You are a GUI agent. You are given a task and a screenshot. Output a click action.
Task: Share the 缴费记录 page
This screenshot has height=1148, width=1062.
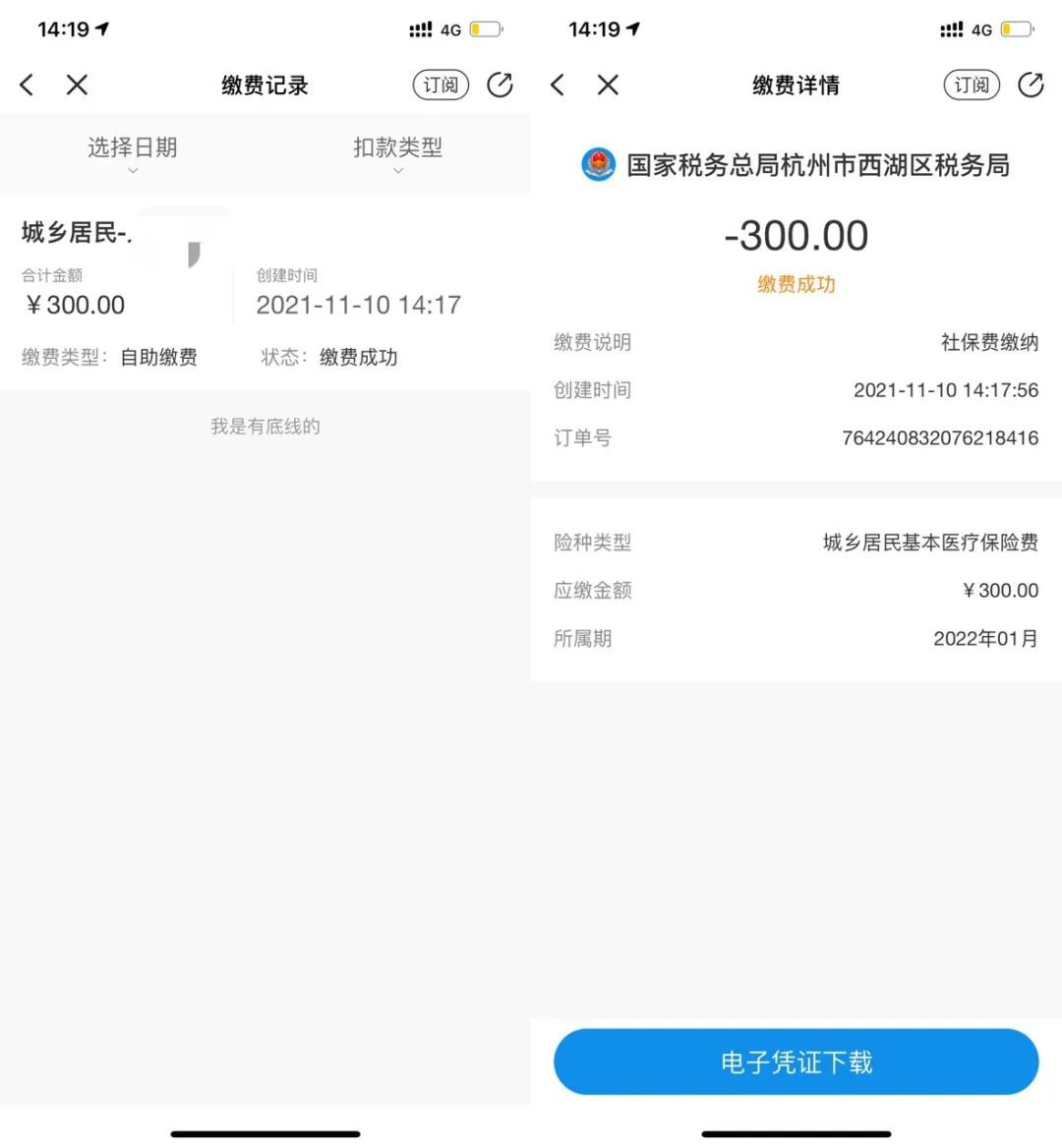500,86
